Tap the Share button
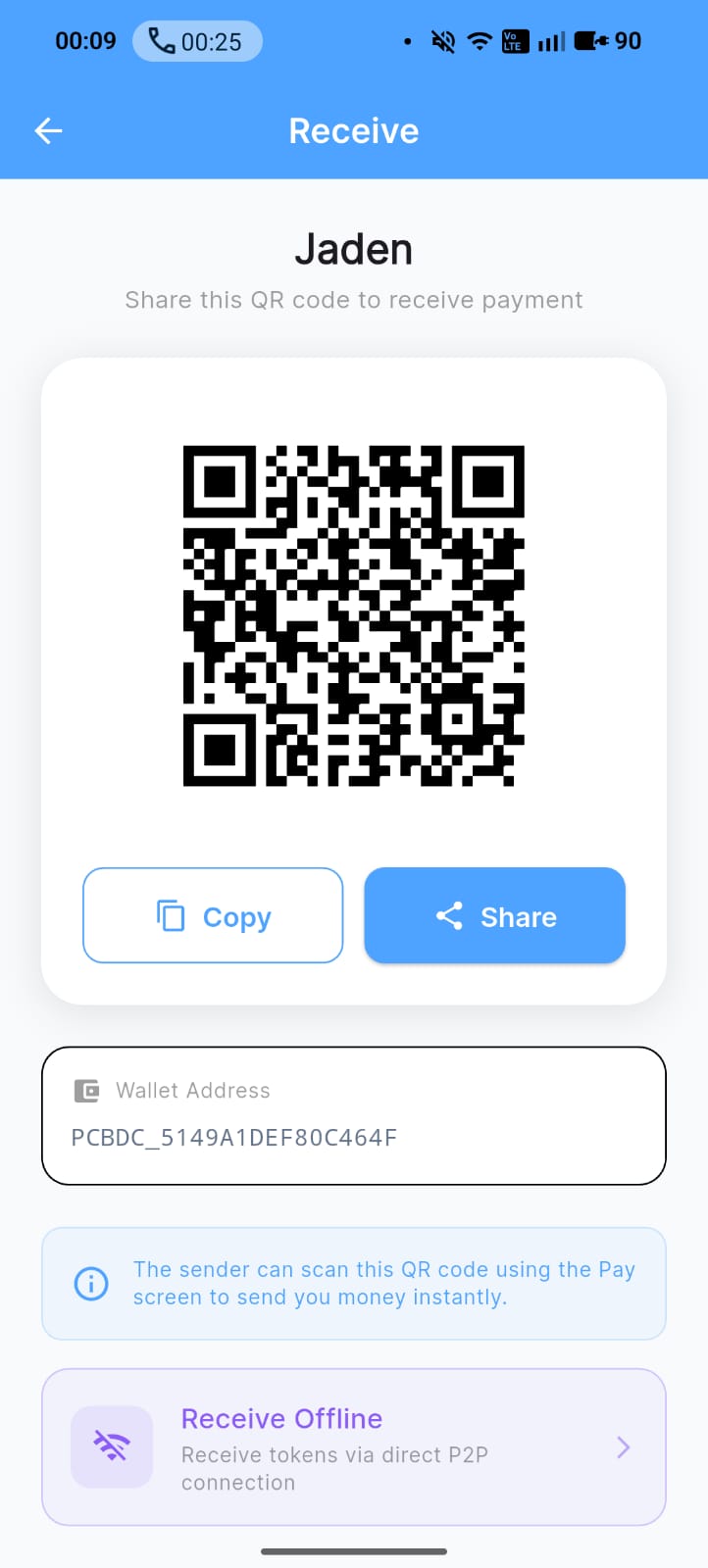 coord(494,915)
